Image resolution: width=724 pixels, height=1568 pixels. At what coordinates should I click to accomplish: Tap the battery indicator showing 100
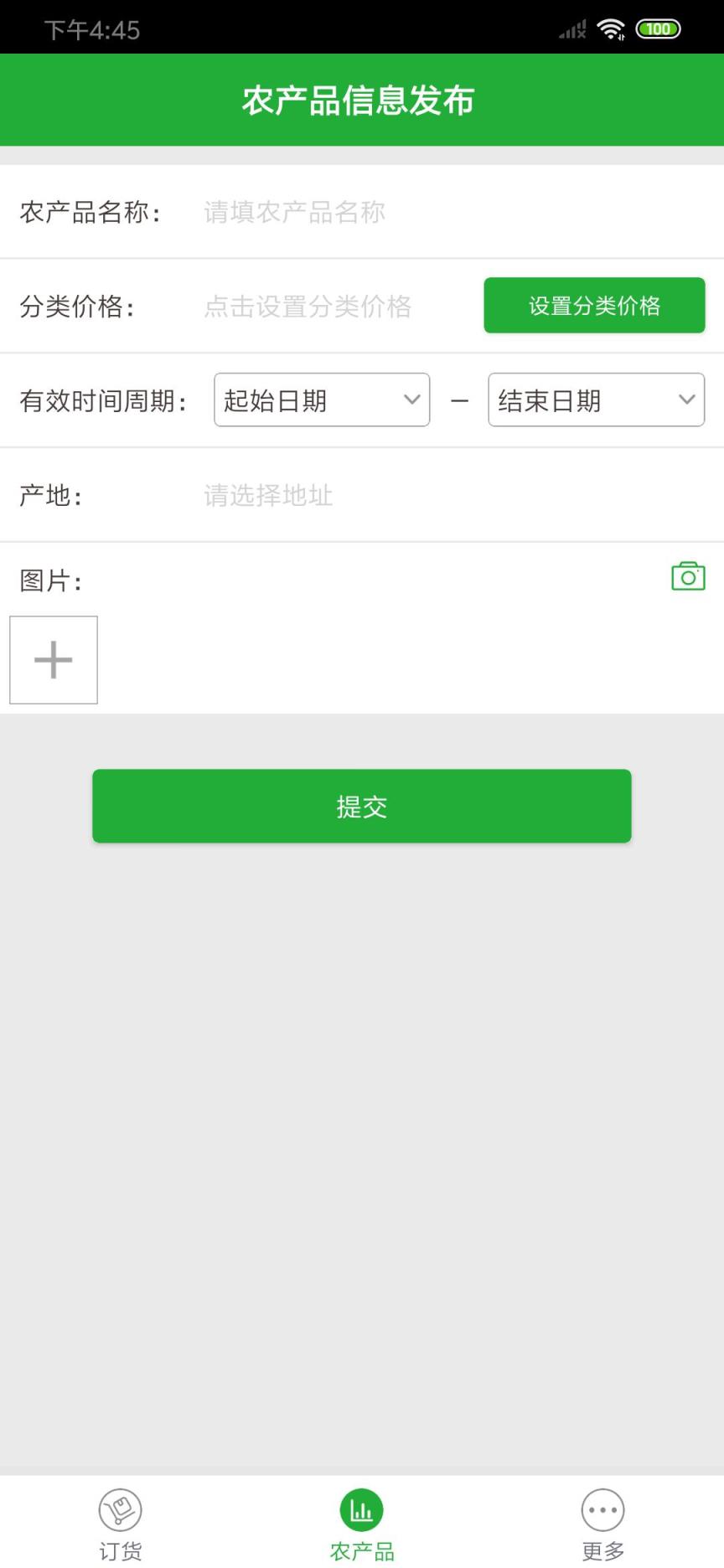[659, 28]
